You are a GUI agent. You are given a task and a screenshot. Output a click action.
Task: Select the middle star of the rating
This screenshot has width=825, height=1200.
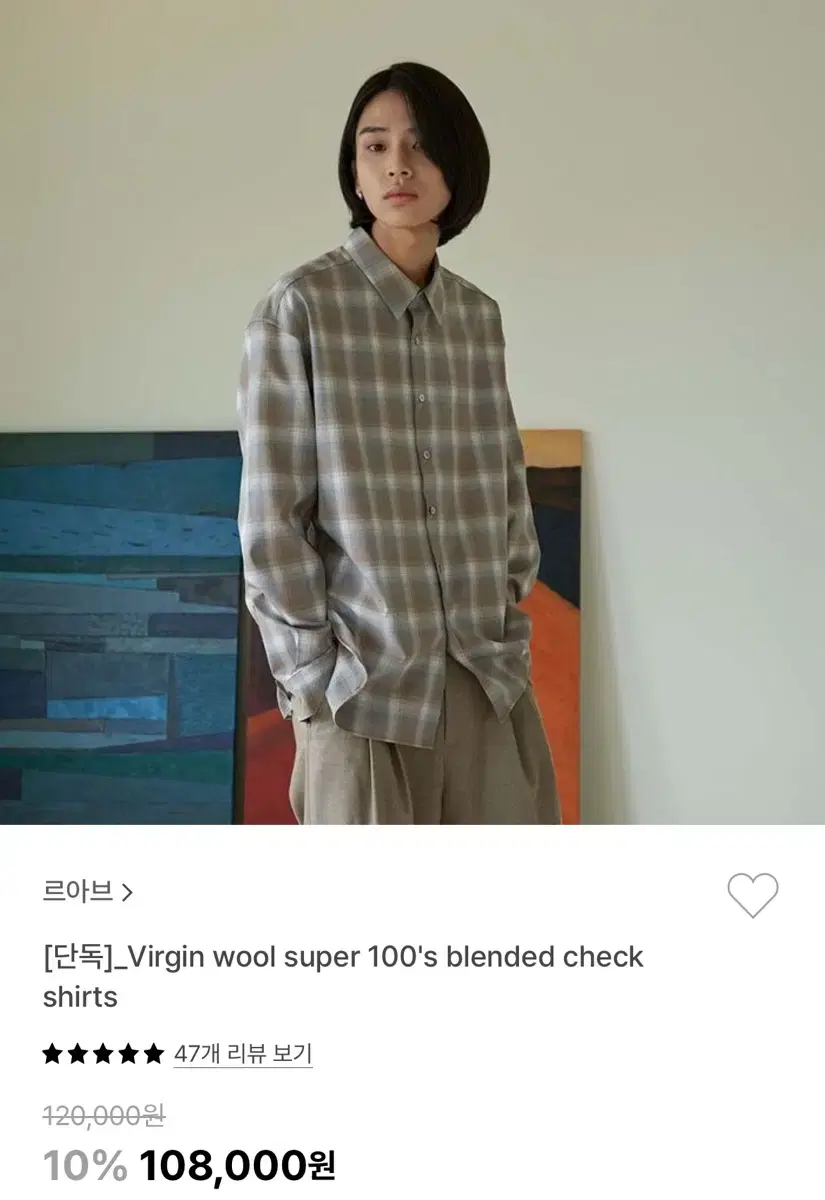(101, 1053)
